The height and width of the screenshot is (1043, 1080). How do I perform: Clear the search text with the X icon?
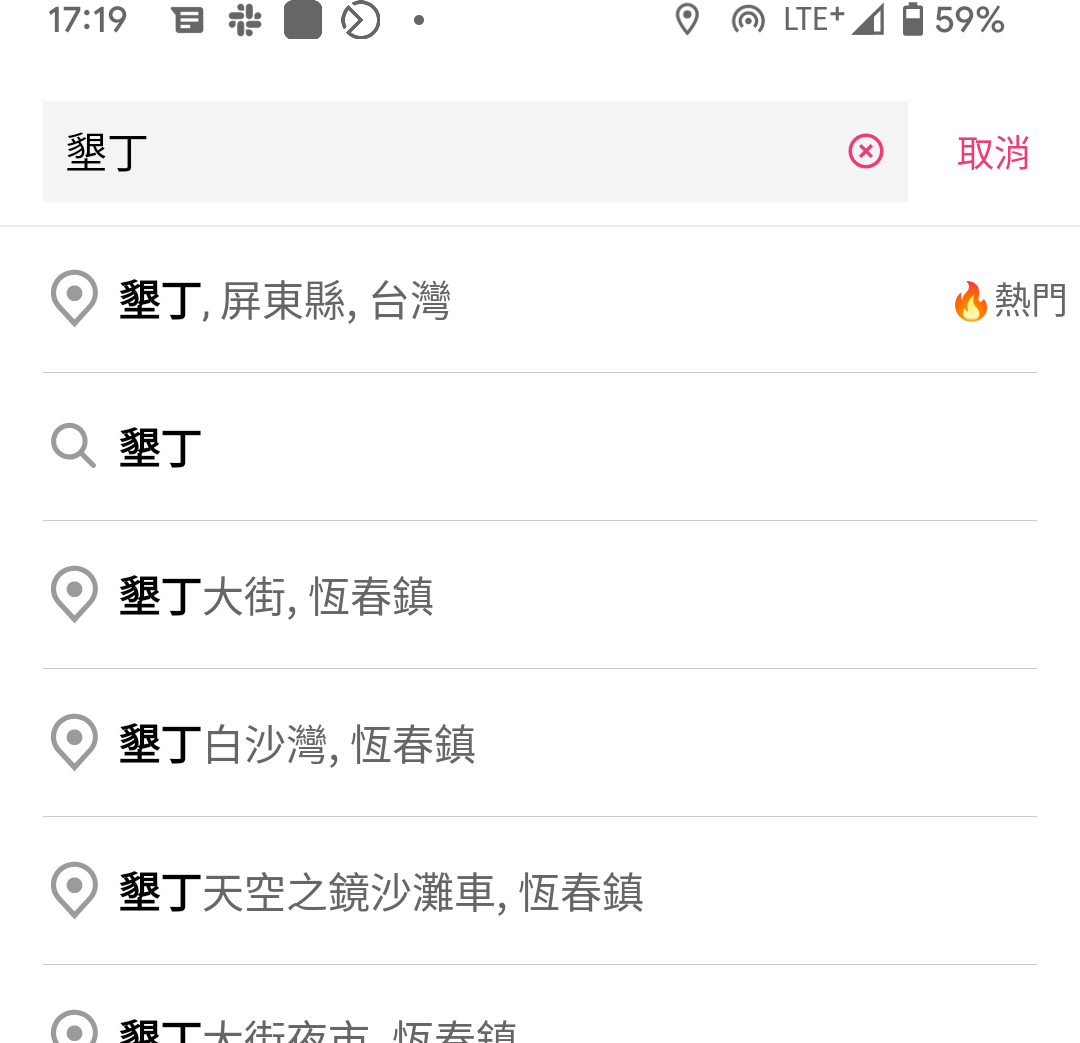pos(866,152)
